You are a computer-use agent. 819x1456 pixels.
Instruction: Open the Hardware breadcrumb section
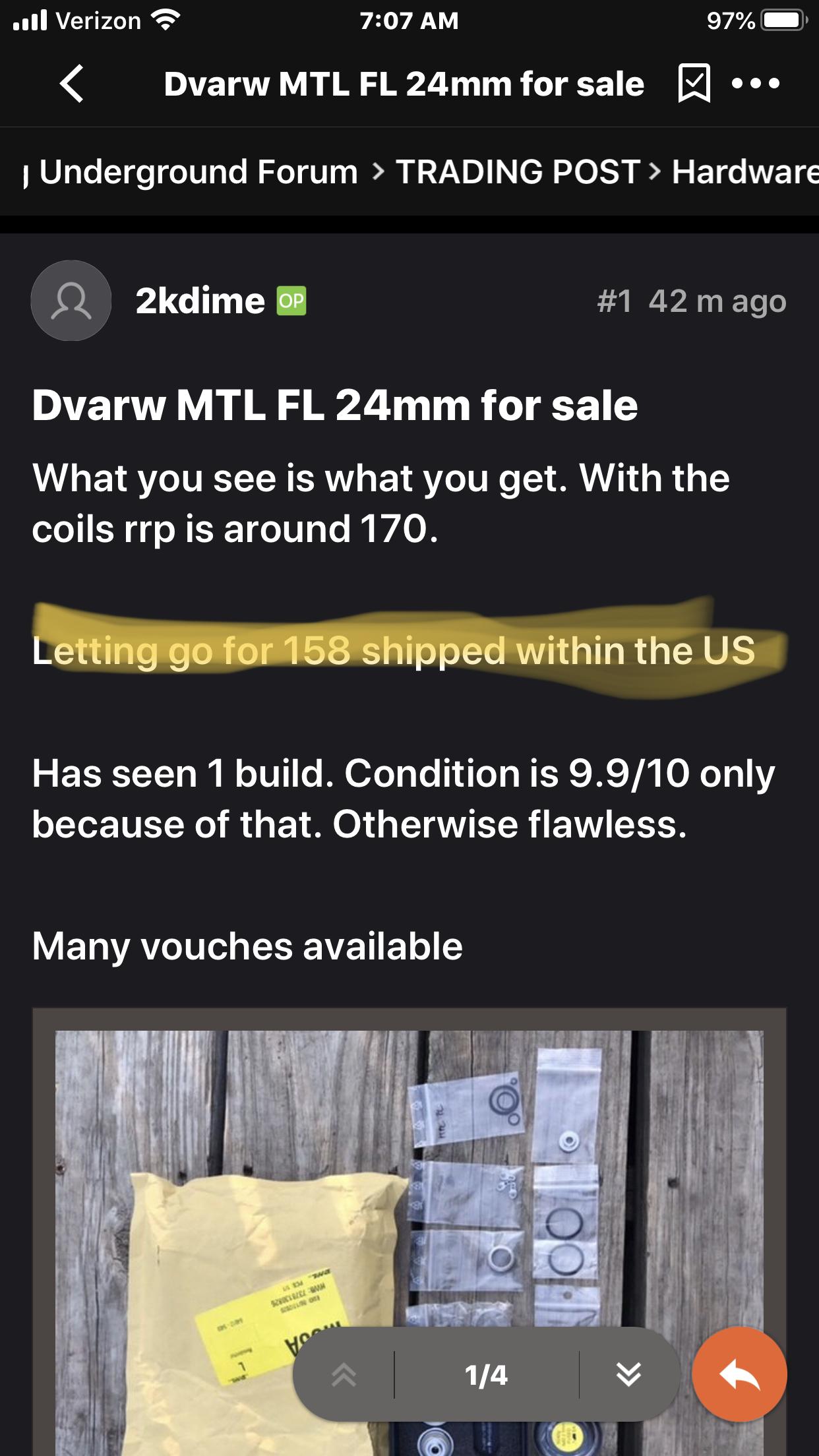[x=744, y=172]
